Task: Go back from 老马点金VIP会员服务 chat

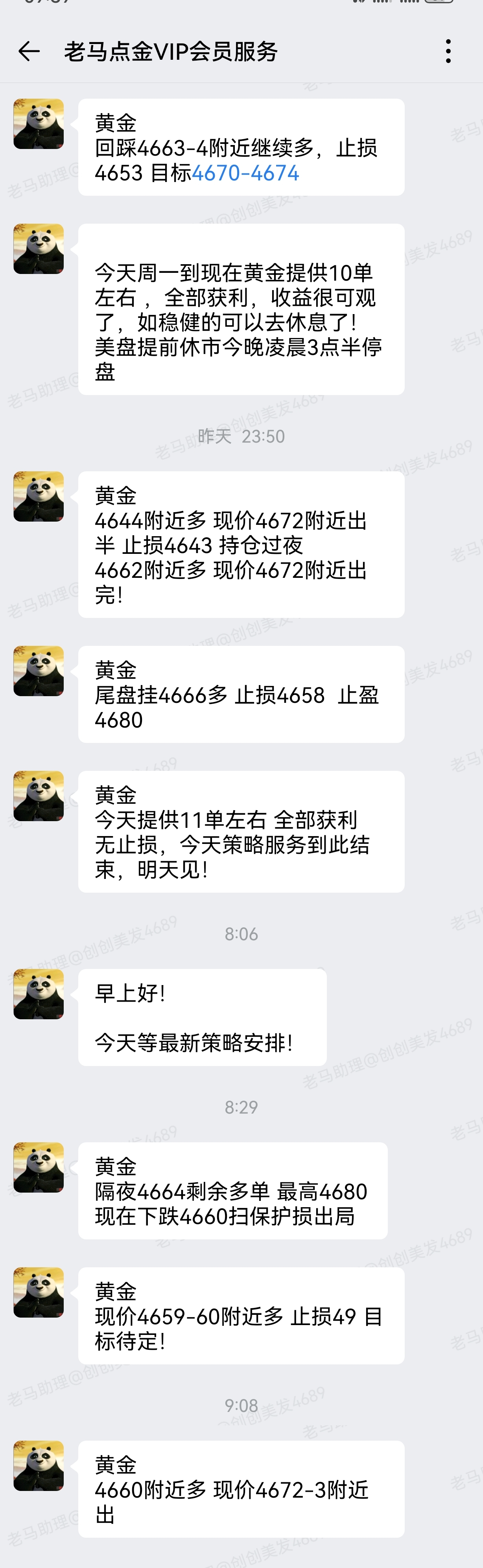Action: tap(29, 52)
